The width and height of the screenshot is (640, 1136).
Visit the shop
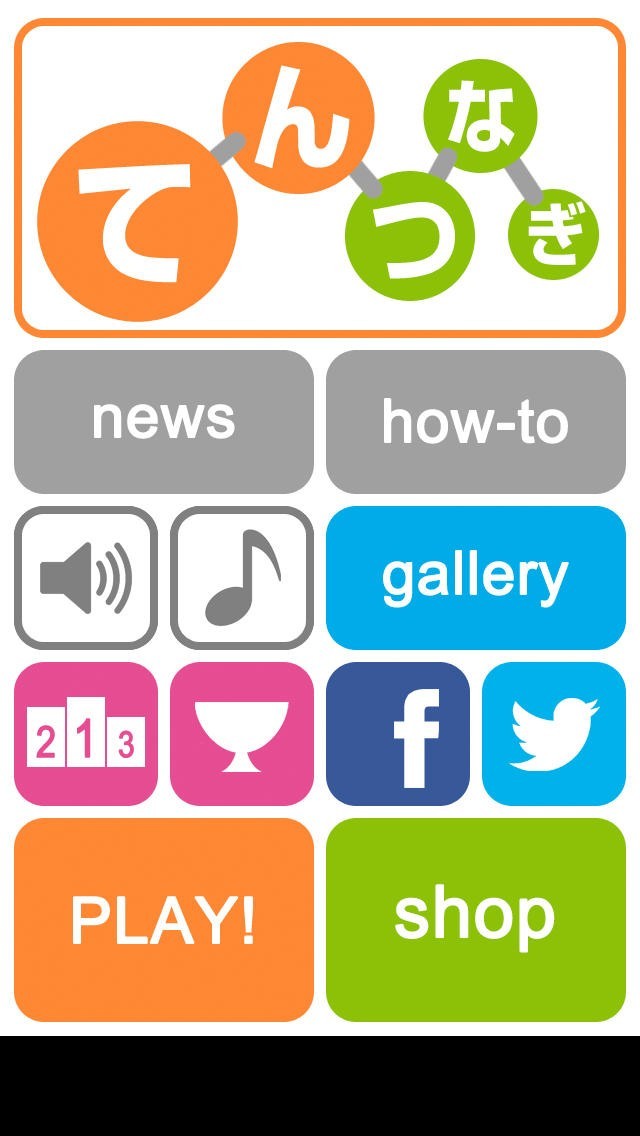pos(476,920)
